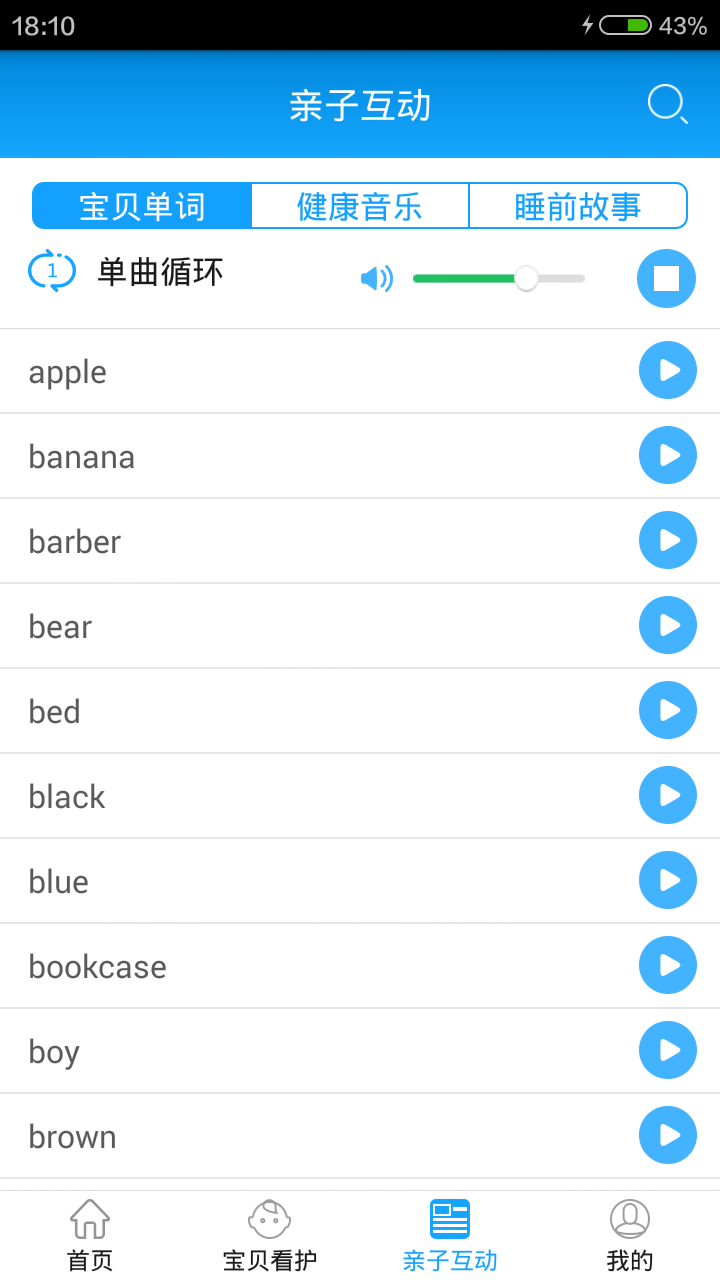This screenshot has width=720, height=1280.
Task: Select the 宝贝单词 tab
Action: tap(142, 205)
